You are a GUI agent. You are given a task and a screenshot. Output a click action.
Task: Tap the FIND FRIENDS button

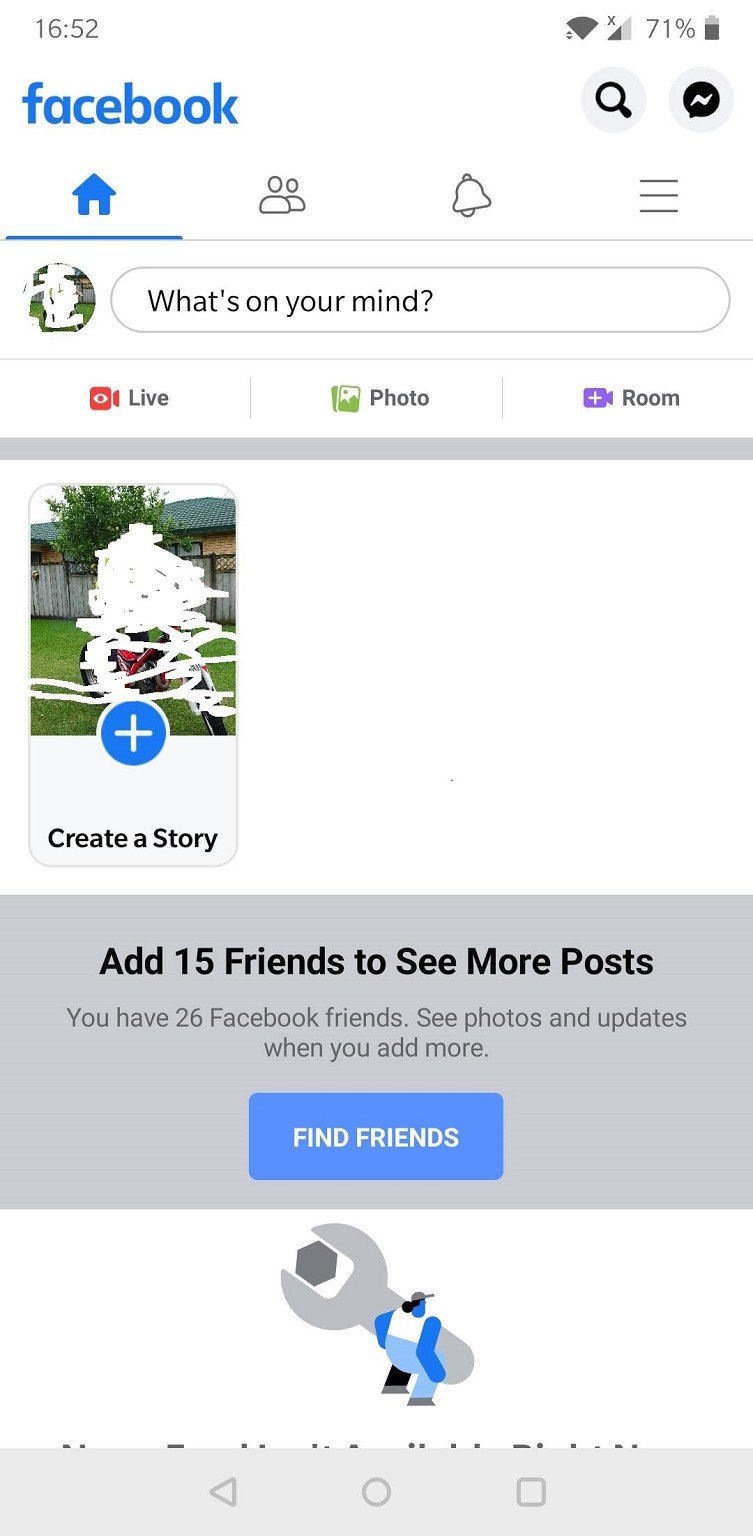click(x=376, y=1137)
